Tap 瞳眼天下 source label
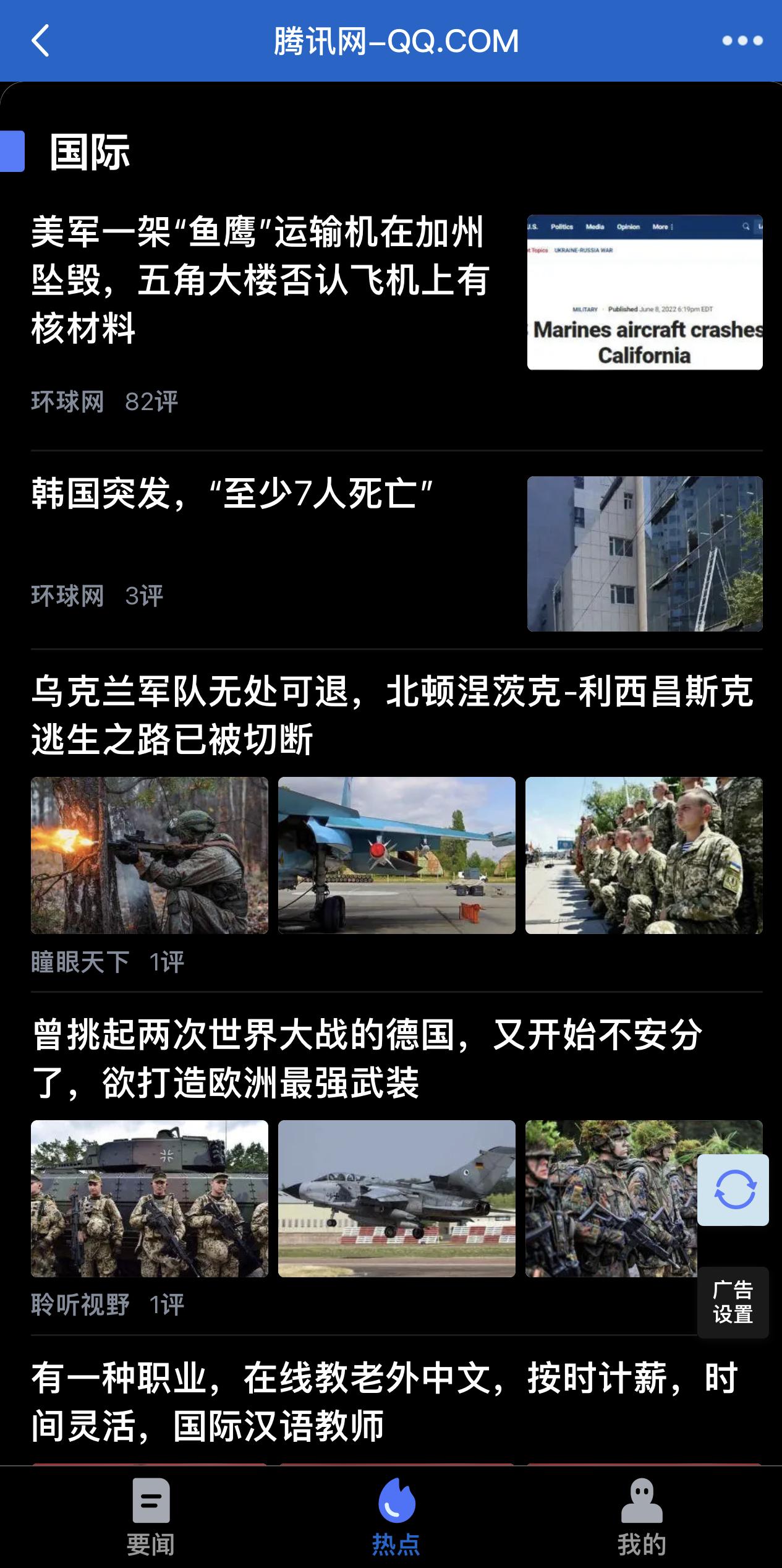 pyautogui.click(x=79, y=961)
